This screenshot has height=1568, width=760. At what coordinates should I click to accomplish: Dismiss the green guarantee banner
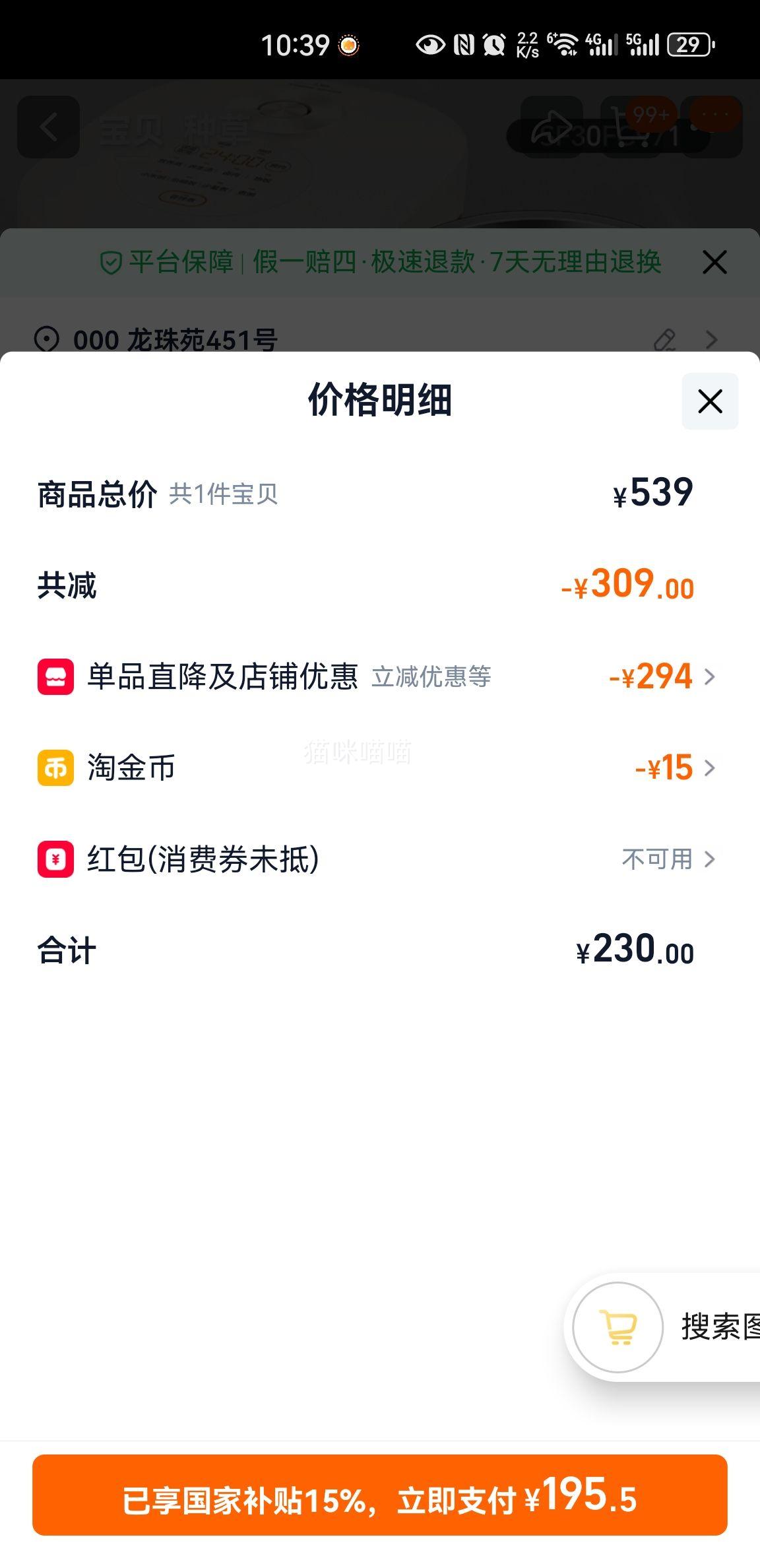tap(714, 262)
